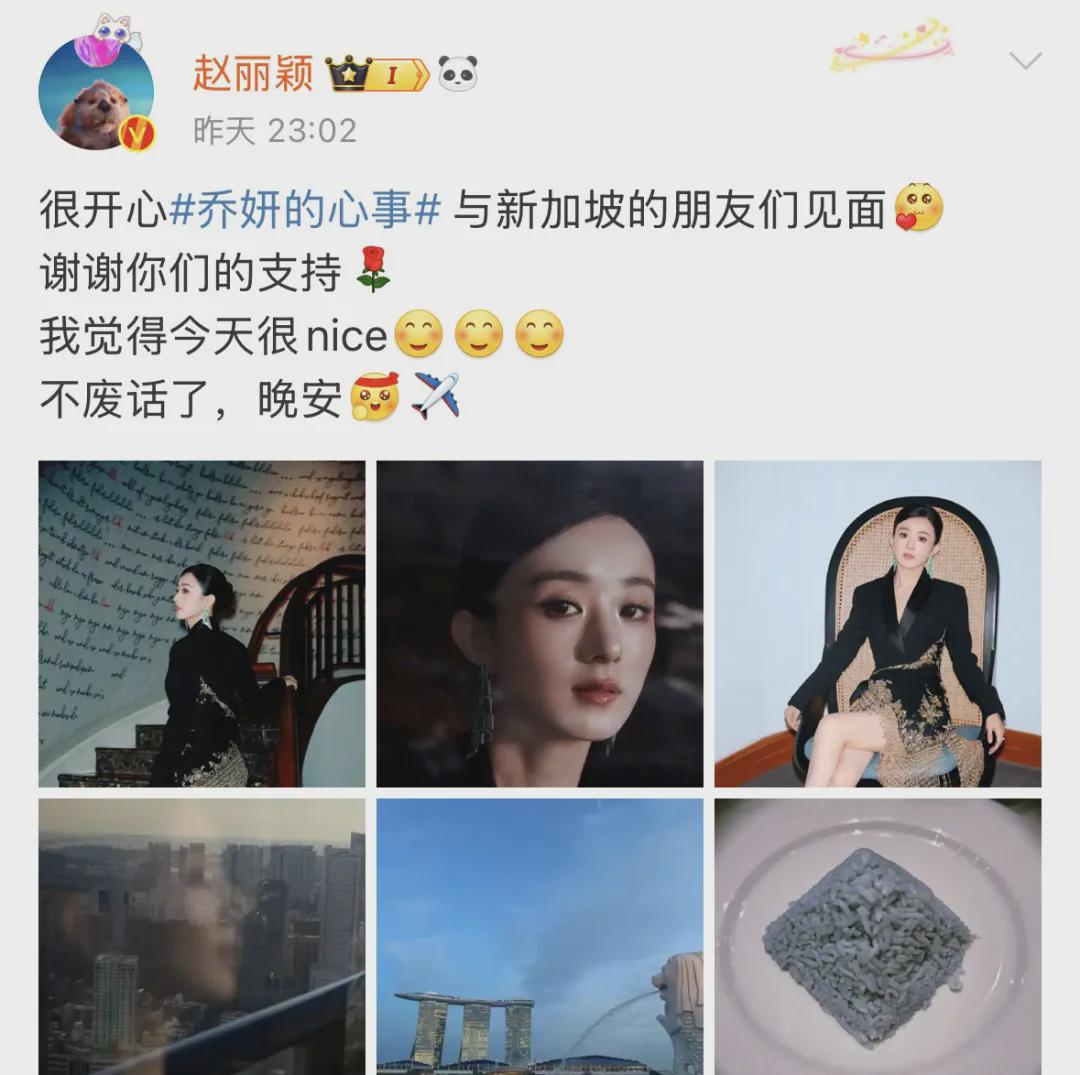Expand the post options chevron
This screenshot has height=1075, width=1080.
(1025, 62)
